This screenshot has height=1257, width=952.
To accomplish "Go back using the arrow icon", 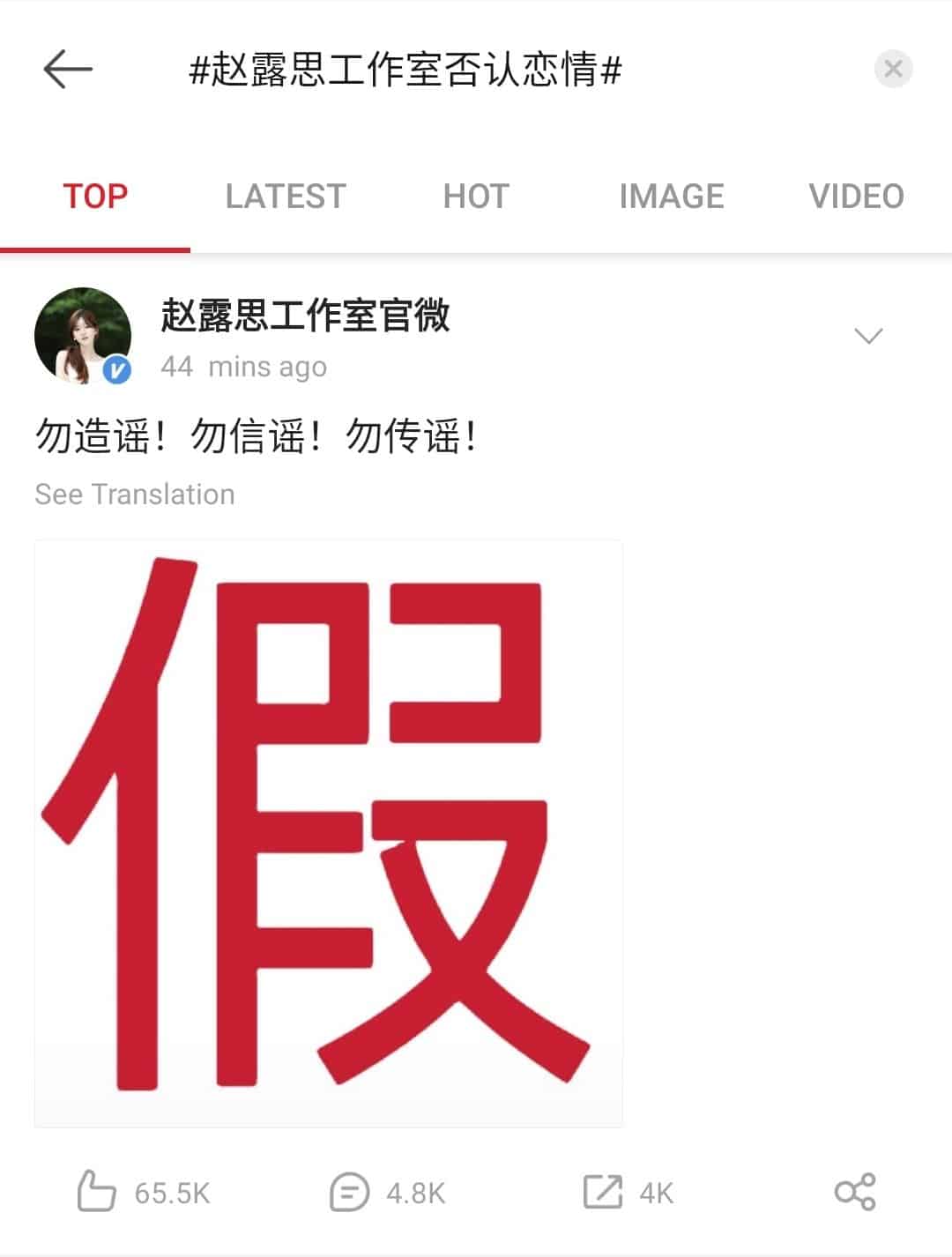I will tap(67, 69).
